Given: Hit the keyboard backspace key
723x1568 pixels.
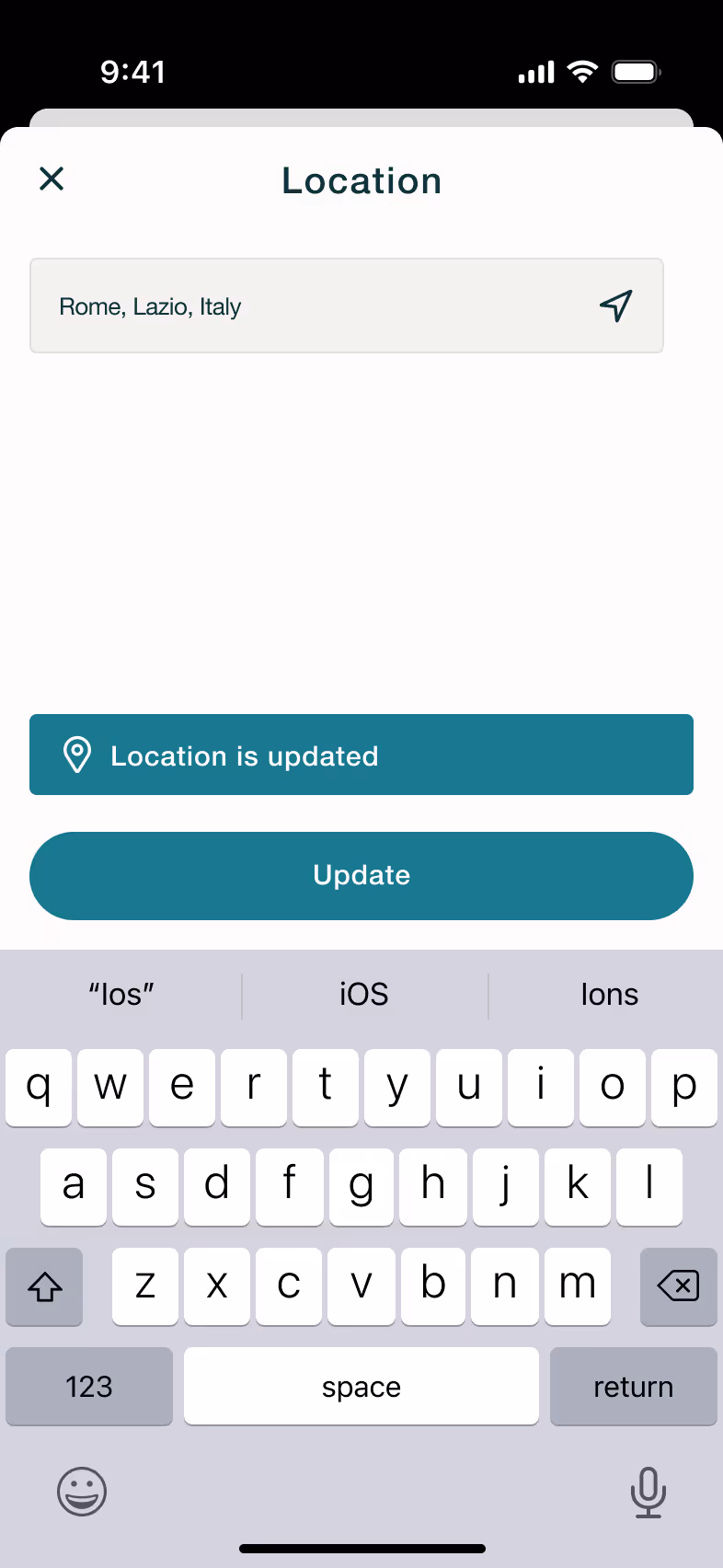Looking at the screenshot, I should 678,1286.
